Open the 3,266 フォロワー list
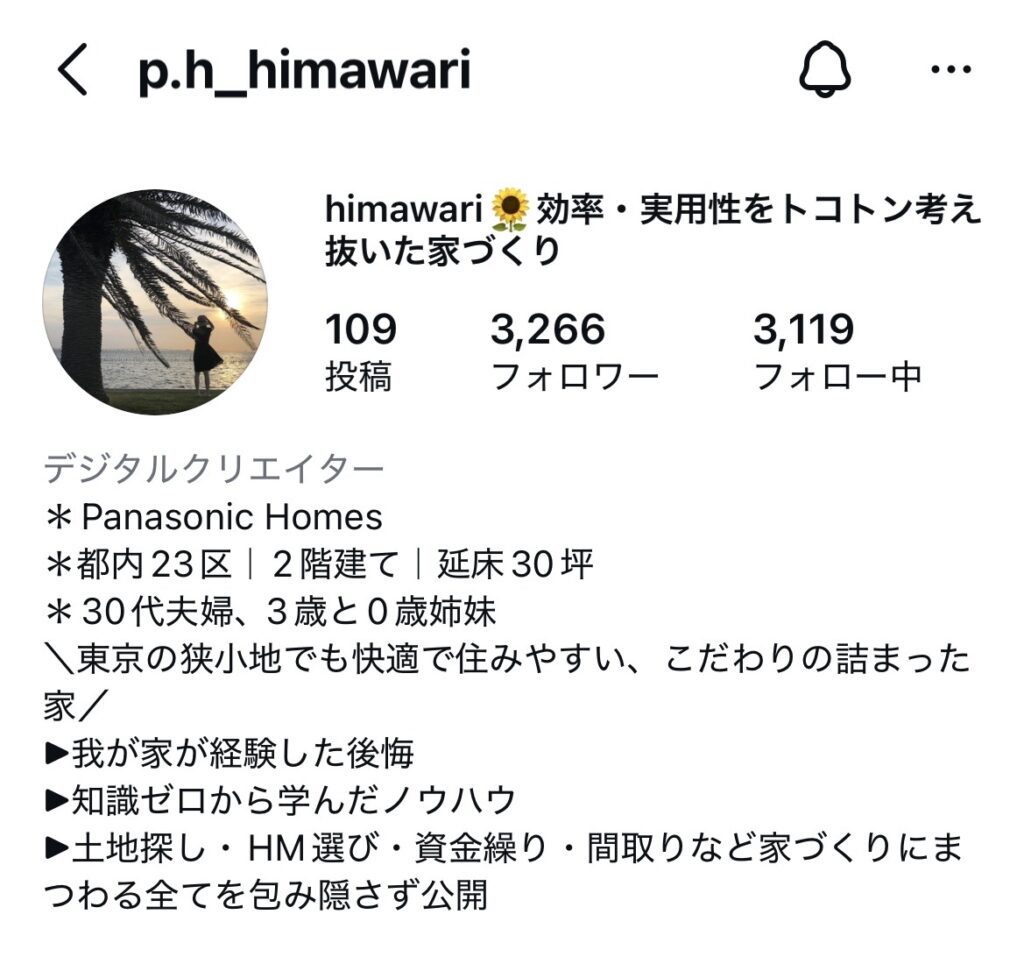This screenshot has width=1024, height=957. pyautogui.click(x=574, y=352)
